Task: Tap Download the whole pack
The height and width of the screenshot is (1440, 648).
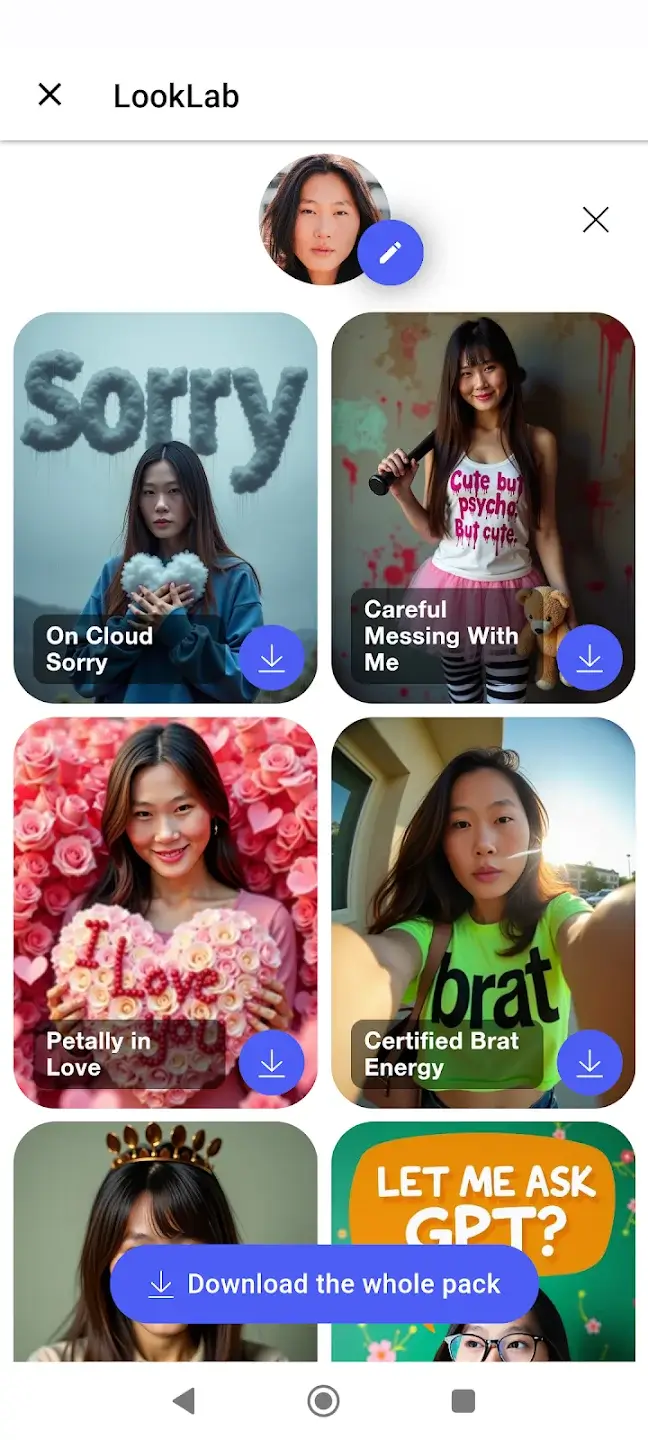Action: pos(324,1284)
